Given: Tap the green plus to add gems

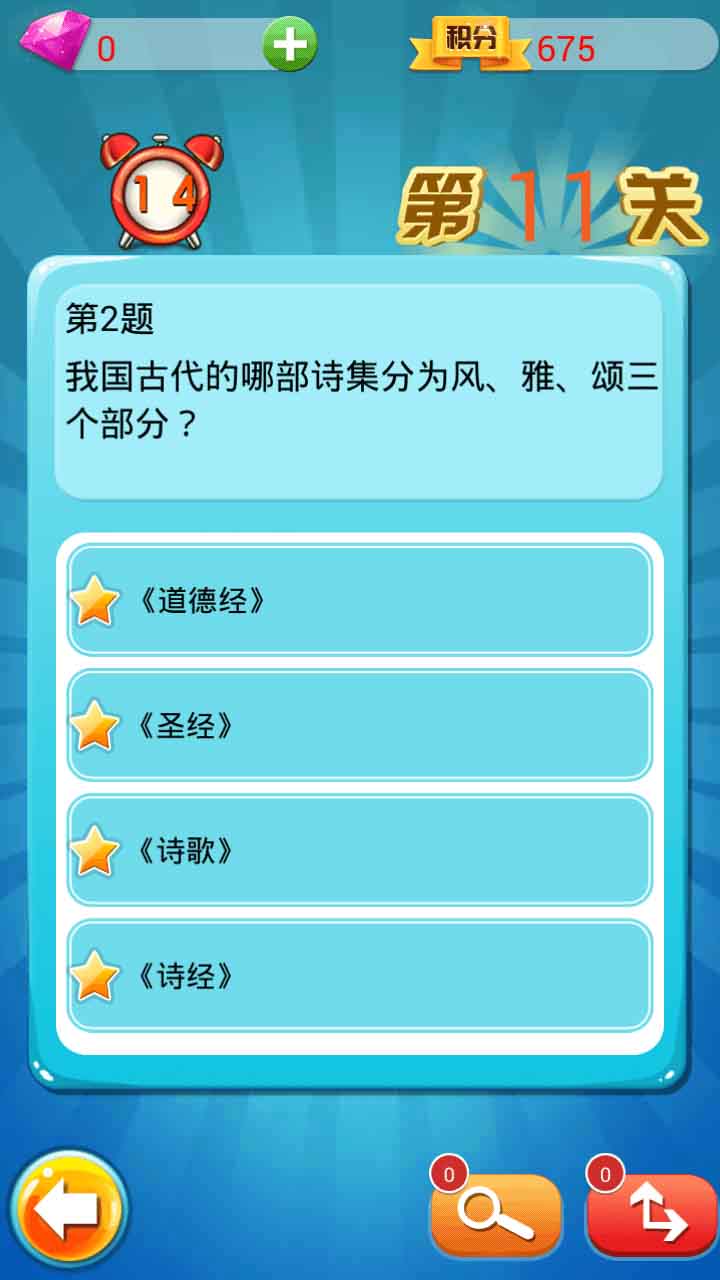Looking at the screenshot, I should click(x=289, y=45).
